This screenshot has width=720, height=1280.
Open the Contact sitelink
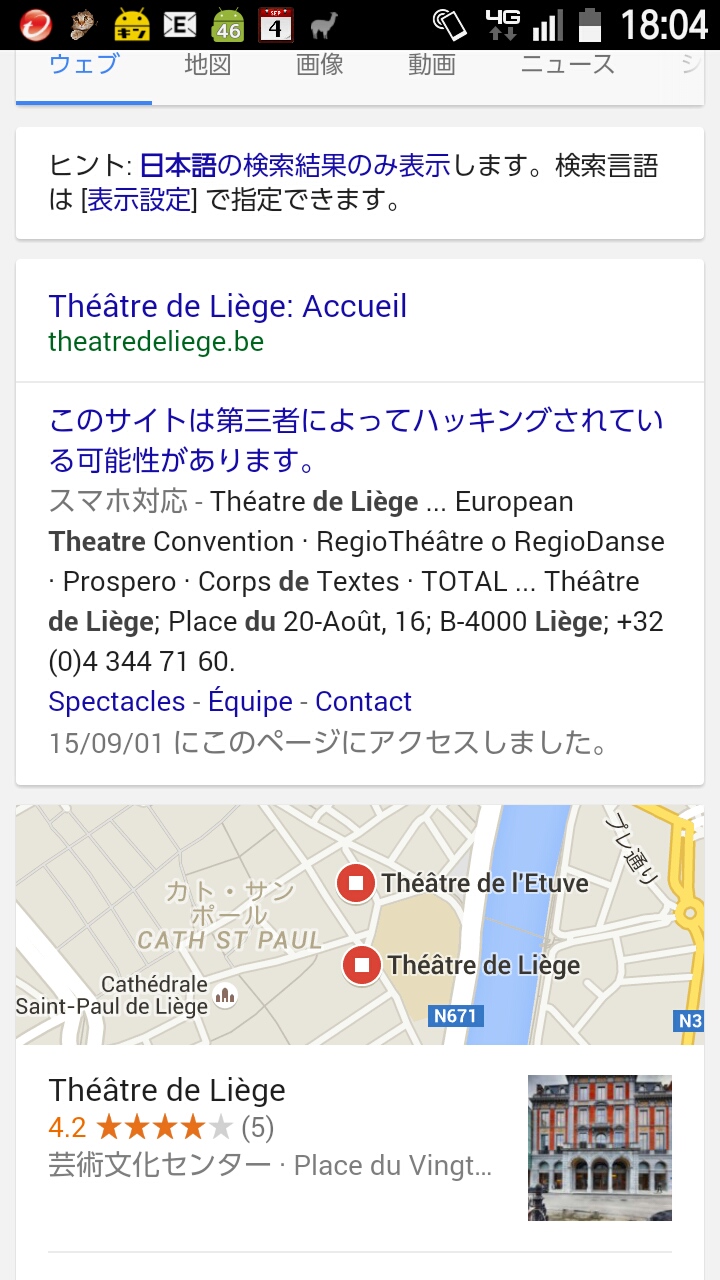pyautogui.click(x=363, y=702)
